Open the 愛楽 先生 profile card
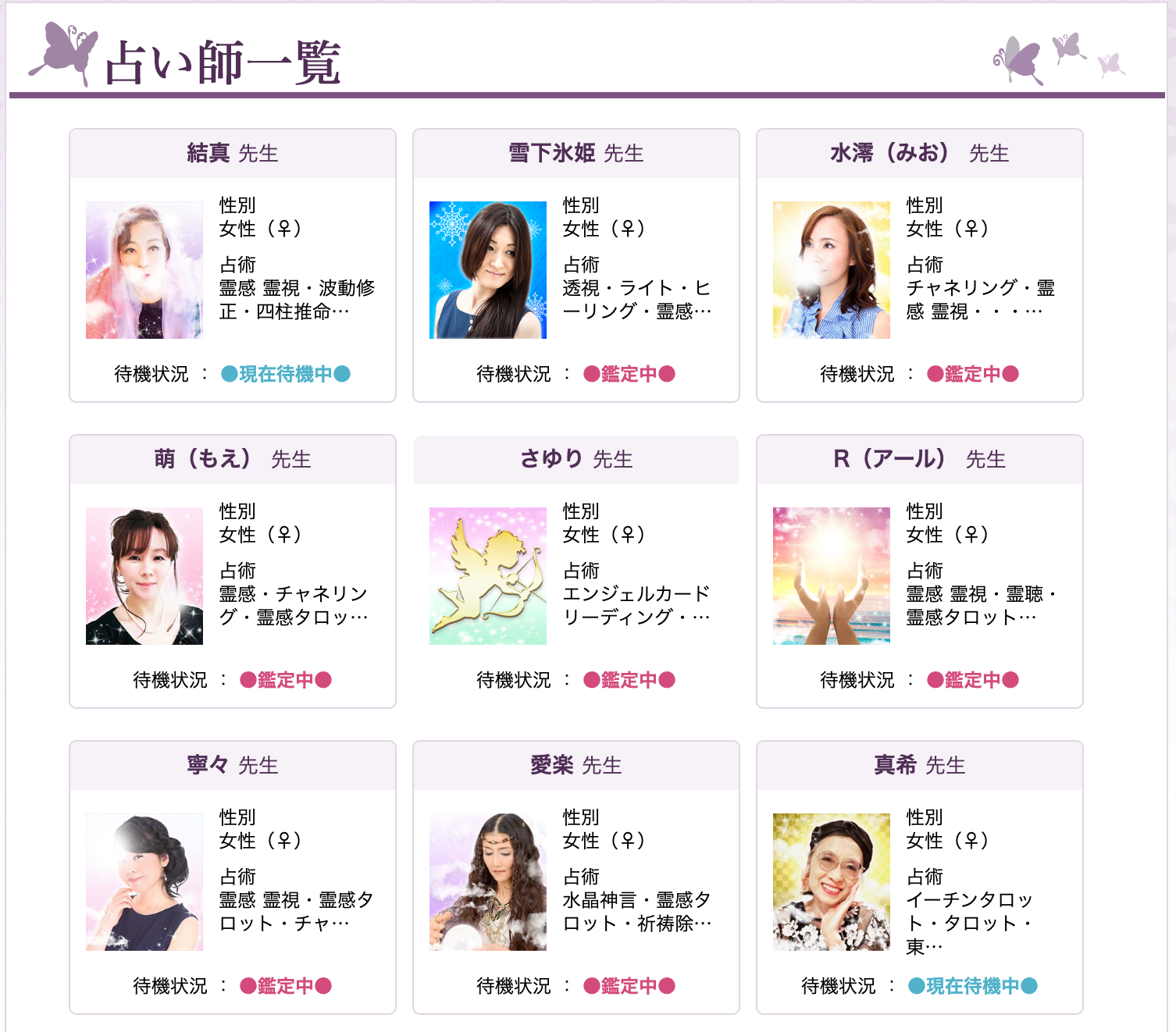The height and width of the screenshot is (1032, 1176). (x=576, y=877)
